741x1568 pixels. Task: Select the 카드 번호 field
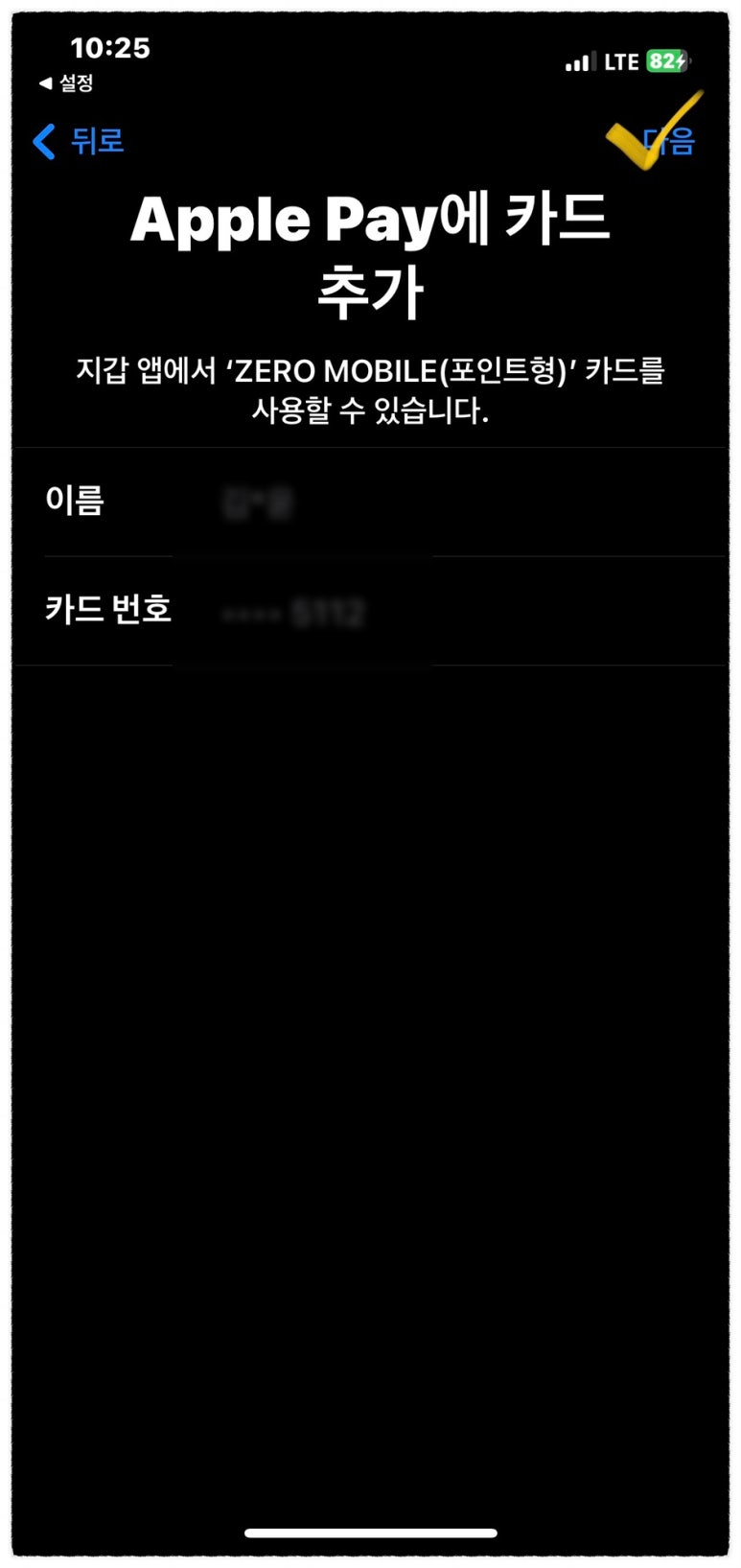click(370, 611)
